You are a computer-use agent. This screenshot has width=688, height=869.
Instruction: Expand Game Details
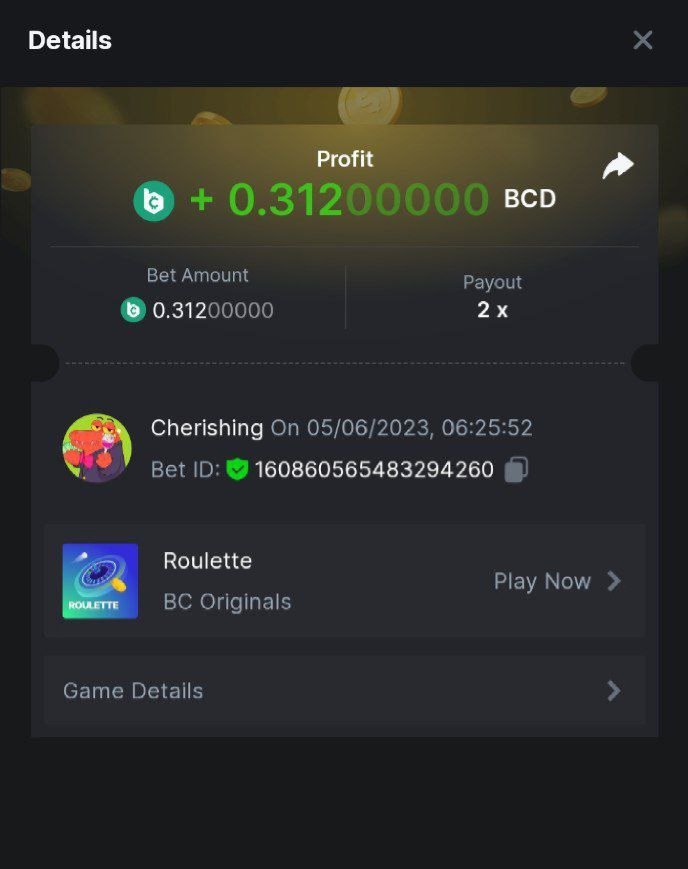click(344, 691)
